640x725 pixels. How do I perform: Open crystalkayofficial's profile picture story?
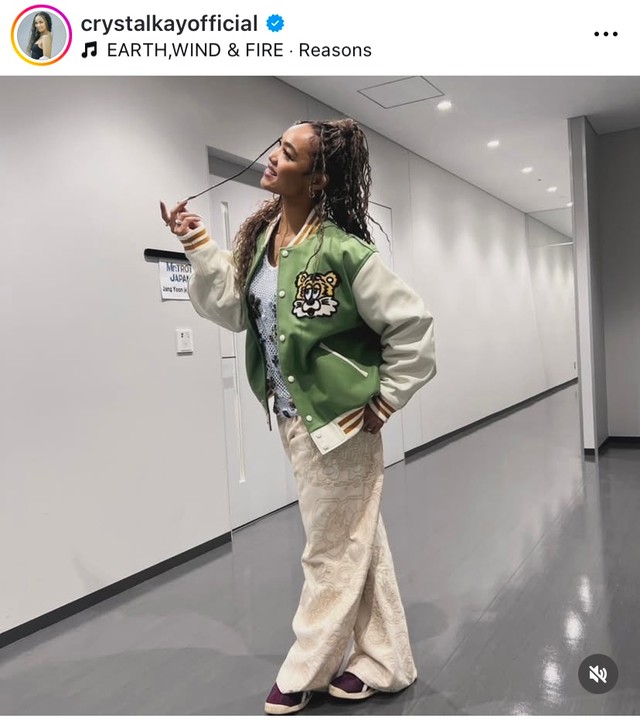pyautogui.click(x=41, y=35)
